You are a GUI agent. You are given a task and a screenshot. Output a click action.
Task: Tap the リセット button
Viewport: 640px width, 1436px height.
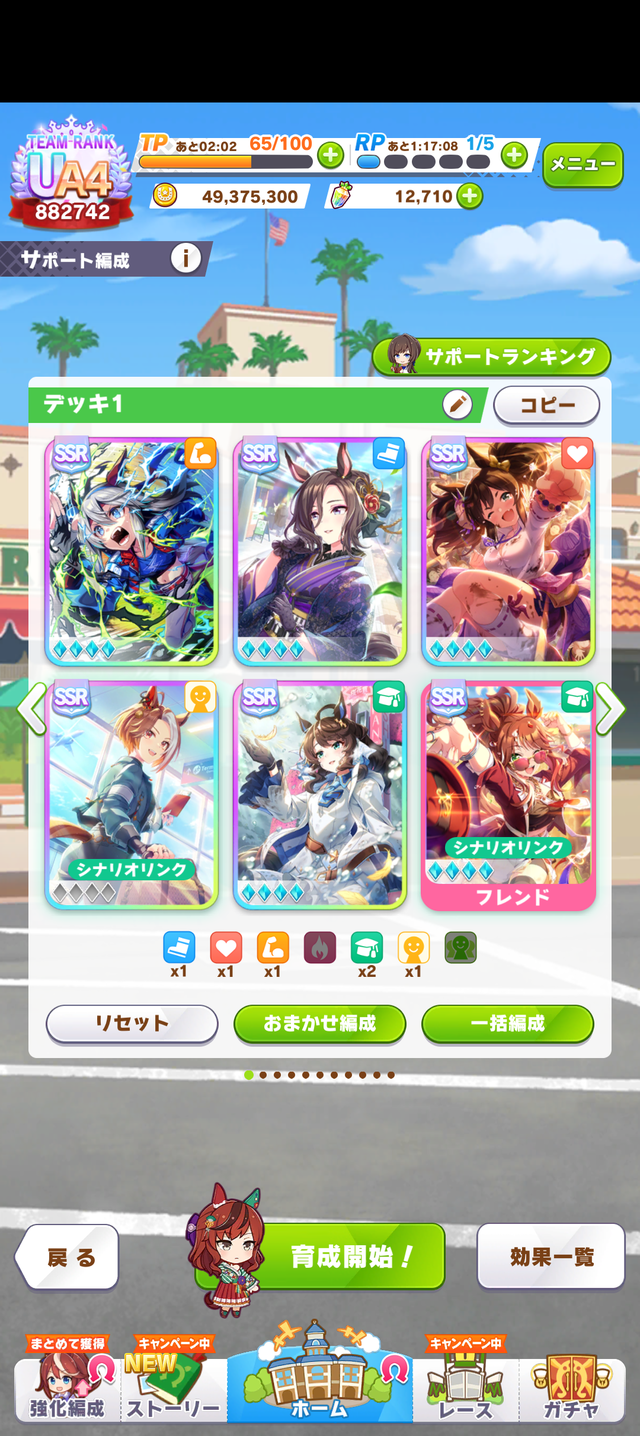(x=132, y=1024)
